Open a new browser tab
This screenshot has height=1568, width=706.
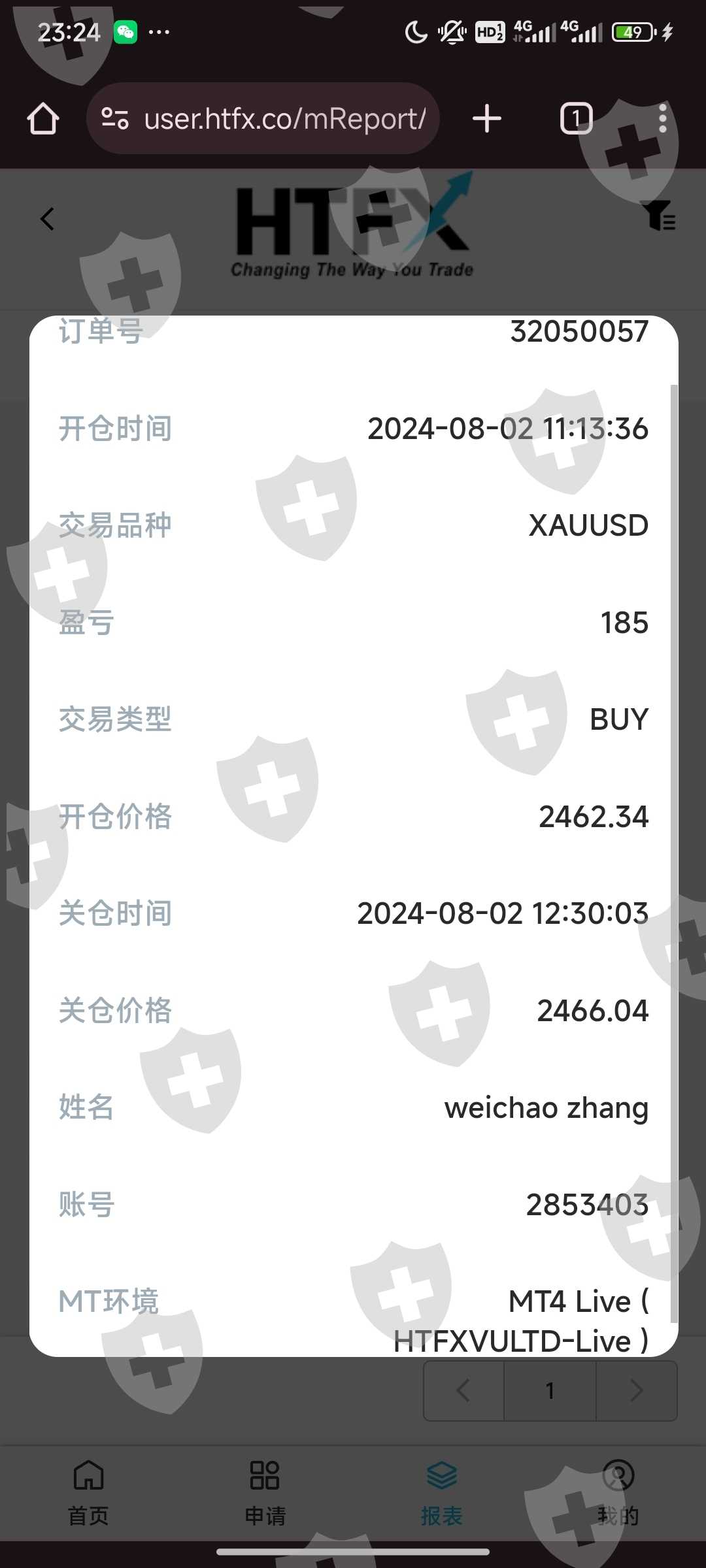(486, 119)
